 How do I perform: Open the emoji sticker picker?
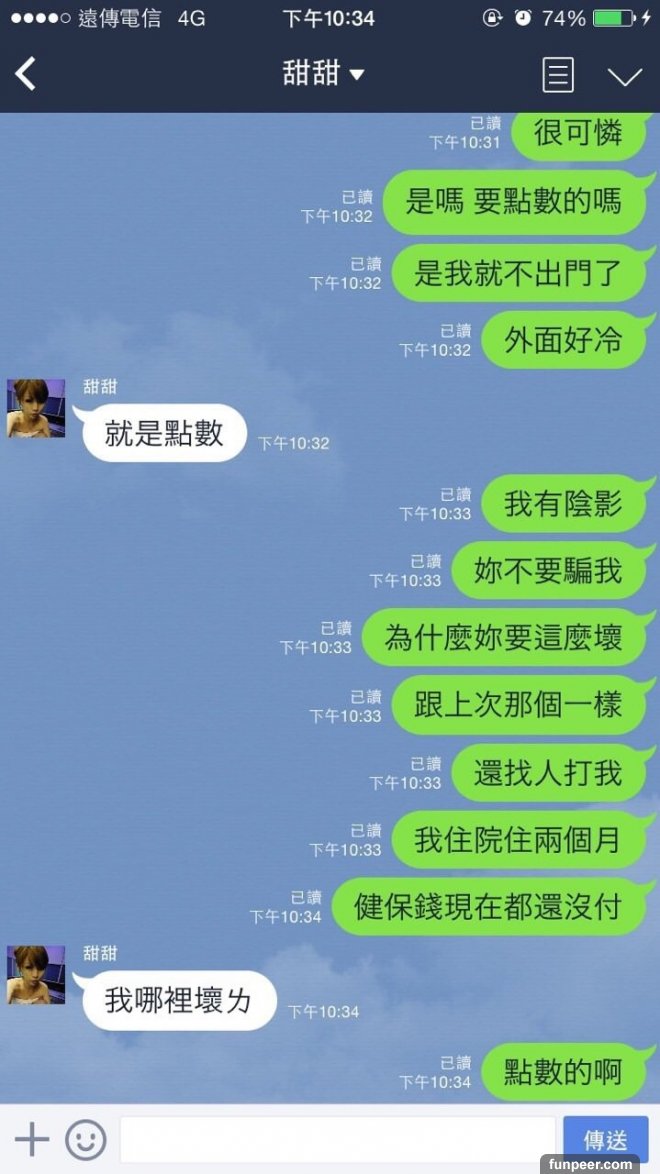click(x=86, y=1139)
